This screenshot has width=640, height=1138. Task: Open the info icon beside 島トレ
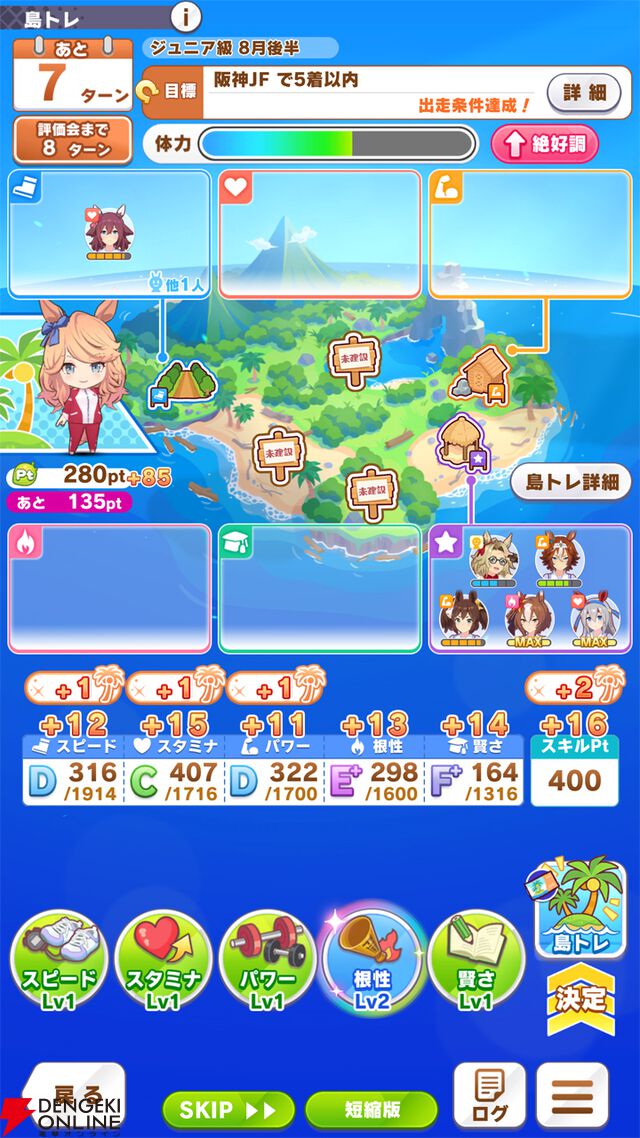186,16
